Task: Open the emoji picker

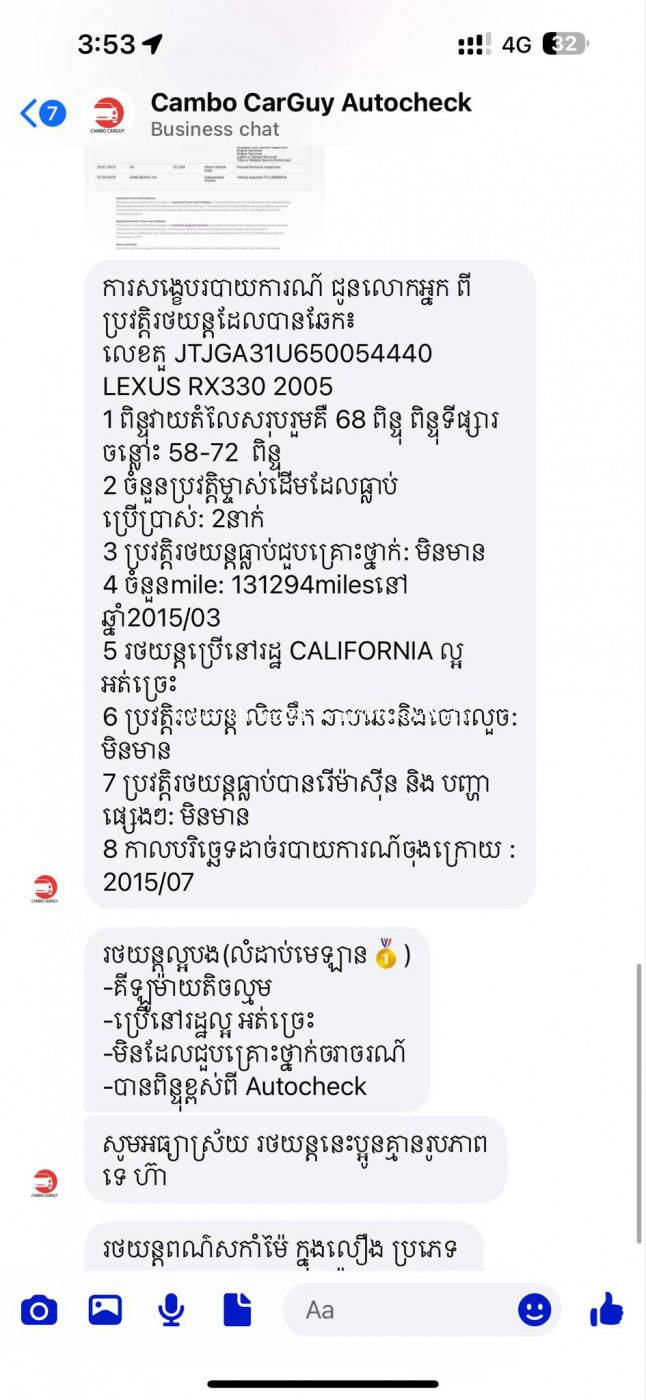Action: 535,1309
